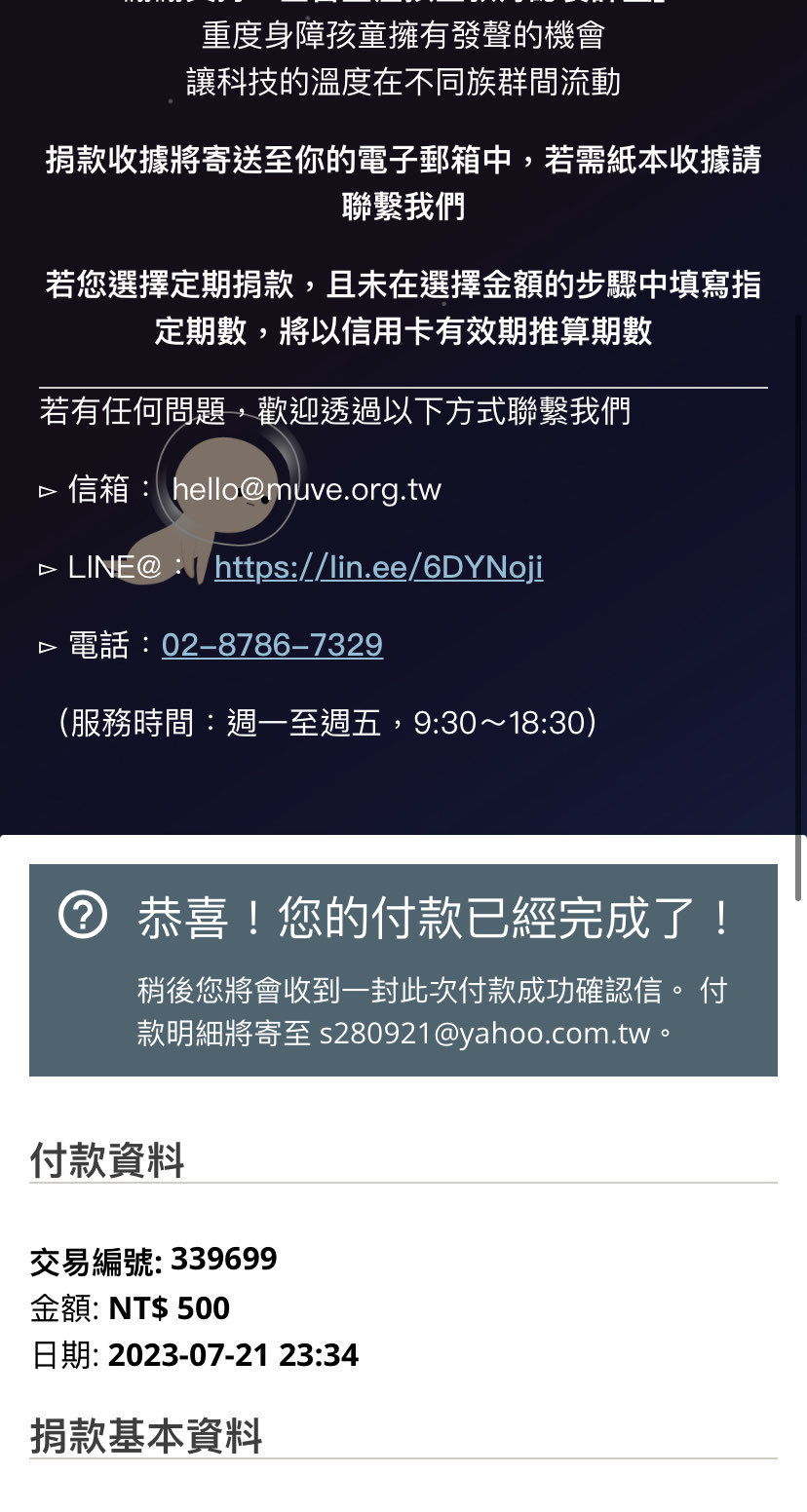The height and width of the screenshot is (1512, 807).
Task: Call the phone number 02-8786-7329
Action: (272, 645)
